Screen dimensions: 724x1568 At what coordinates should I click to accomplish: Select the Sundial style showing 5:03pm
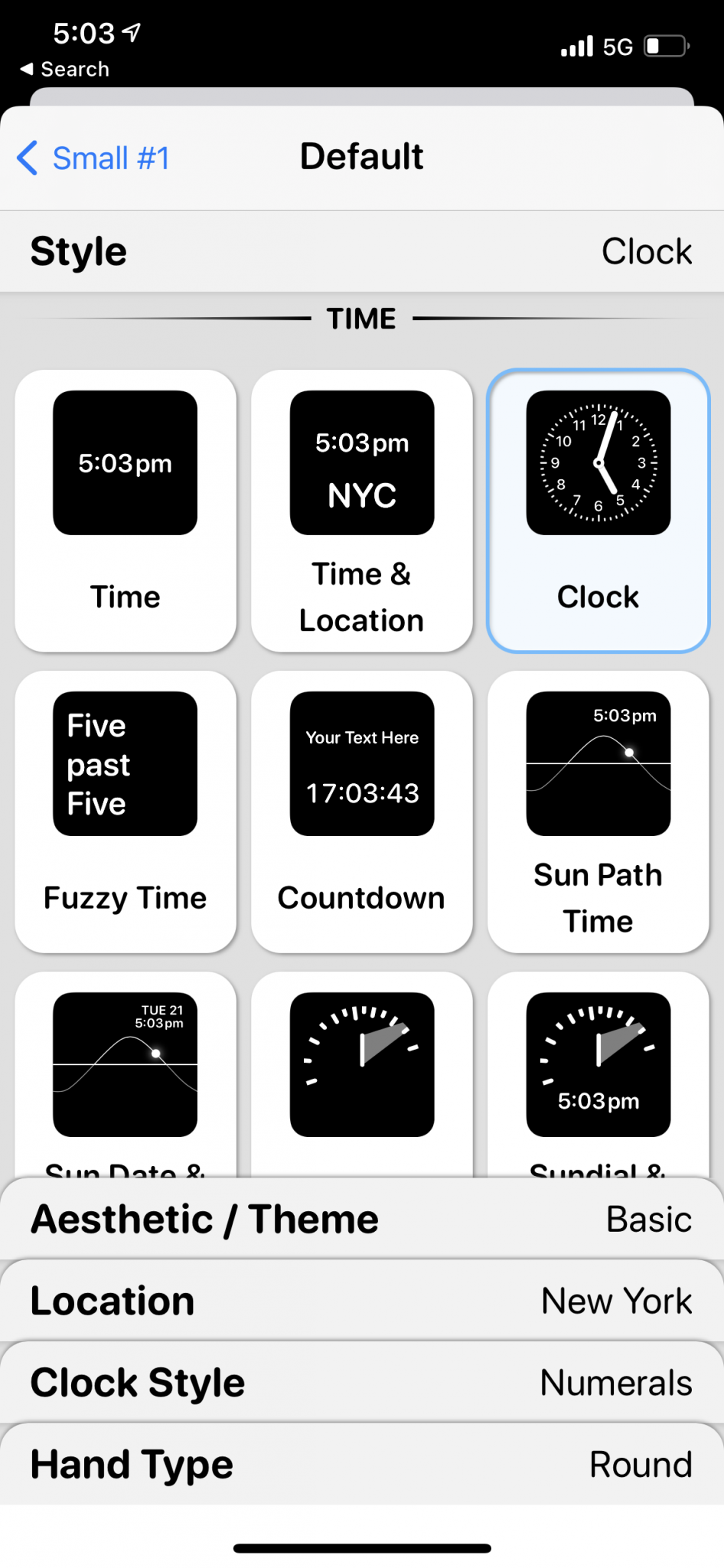click(598, 1074)
